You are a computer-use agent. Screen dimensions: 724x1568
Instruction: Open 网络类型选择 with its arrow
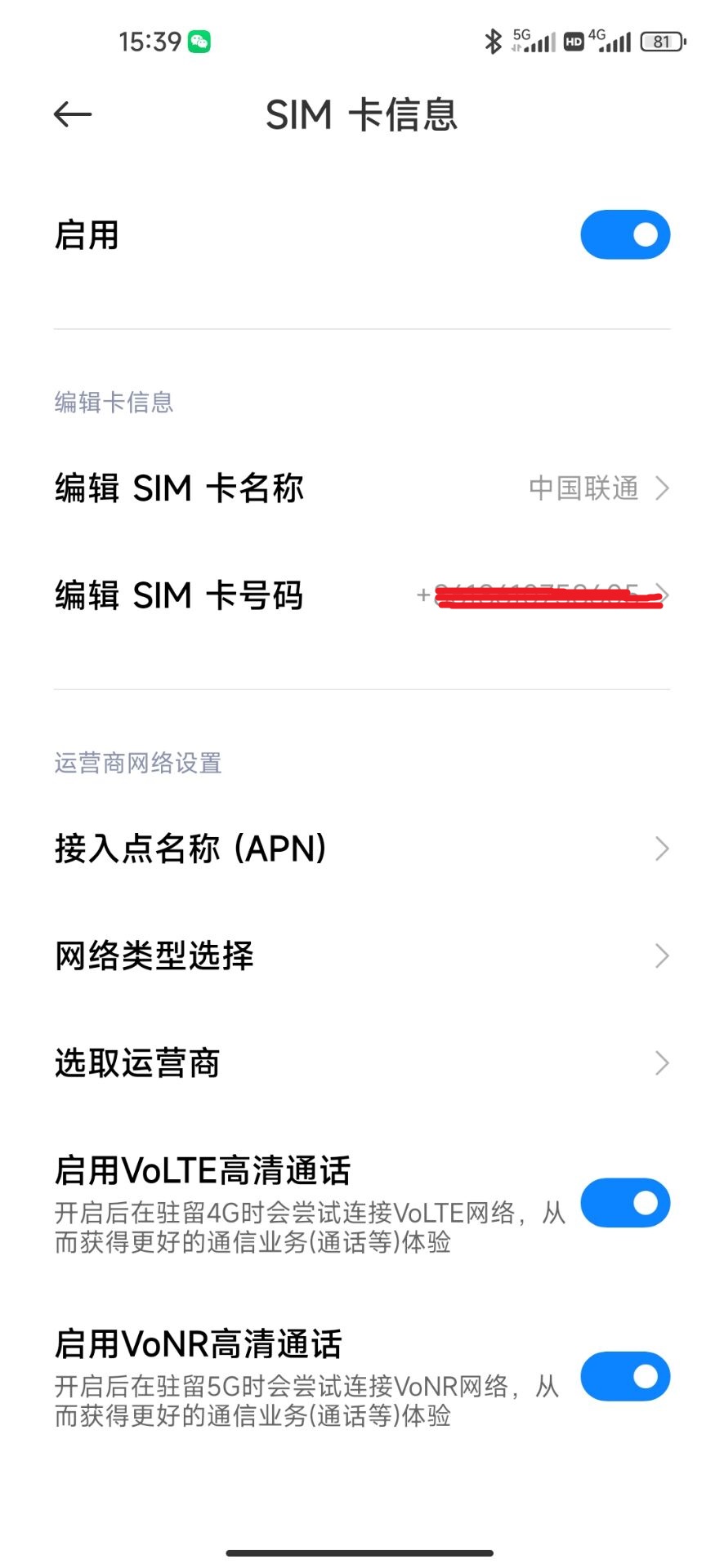pyautogui.click(x=662, y=955)
